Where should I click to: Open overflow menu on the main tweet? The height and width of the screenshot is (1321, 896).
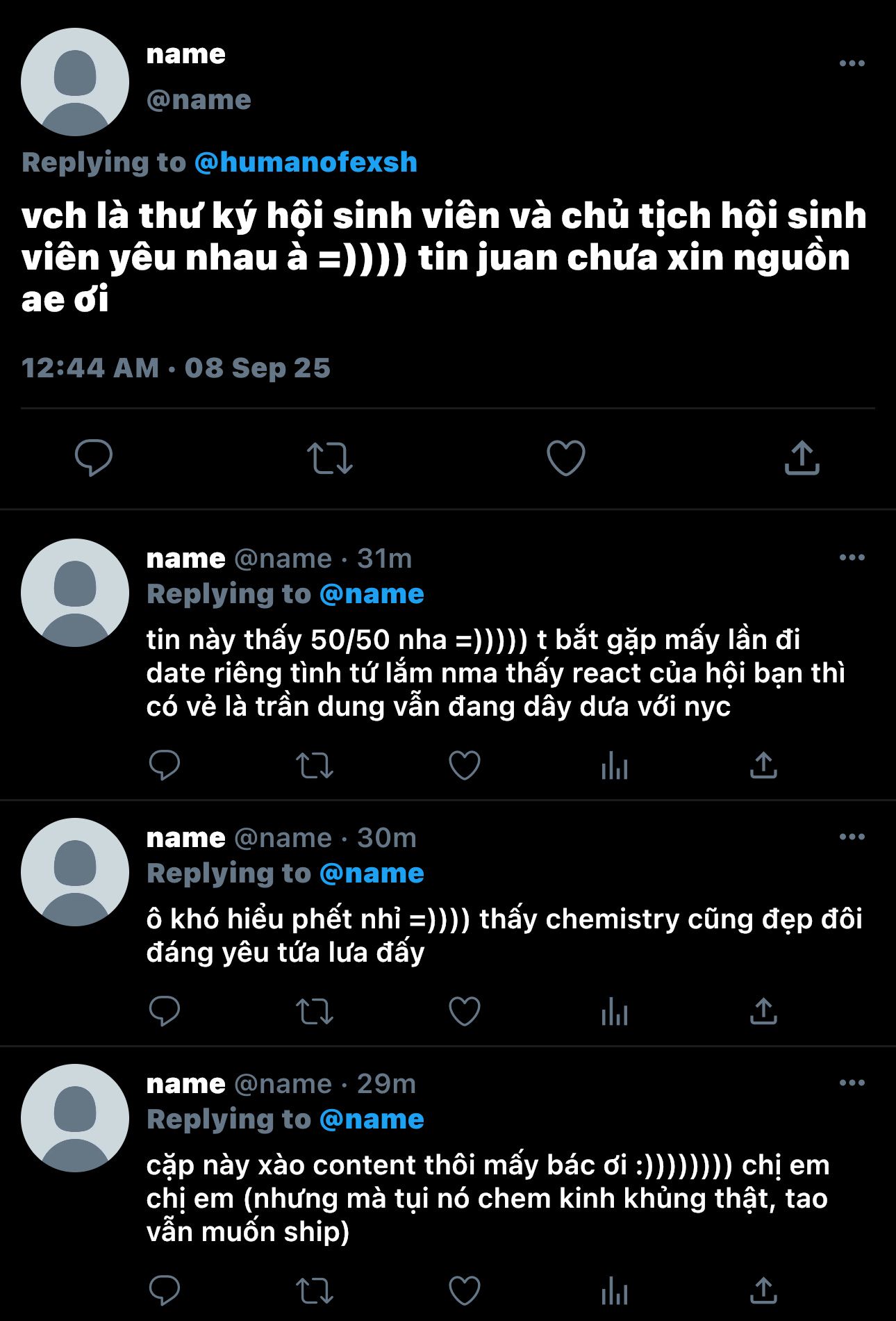point(852,64)
